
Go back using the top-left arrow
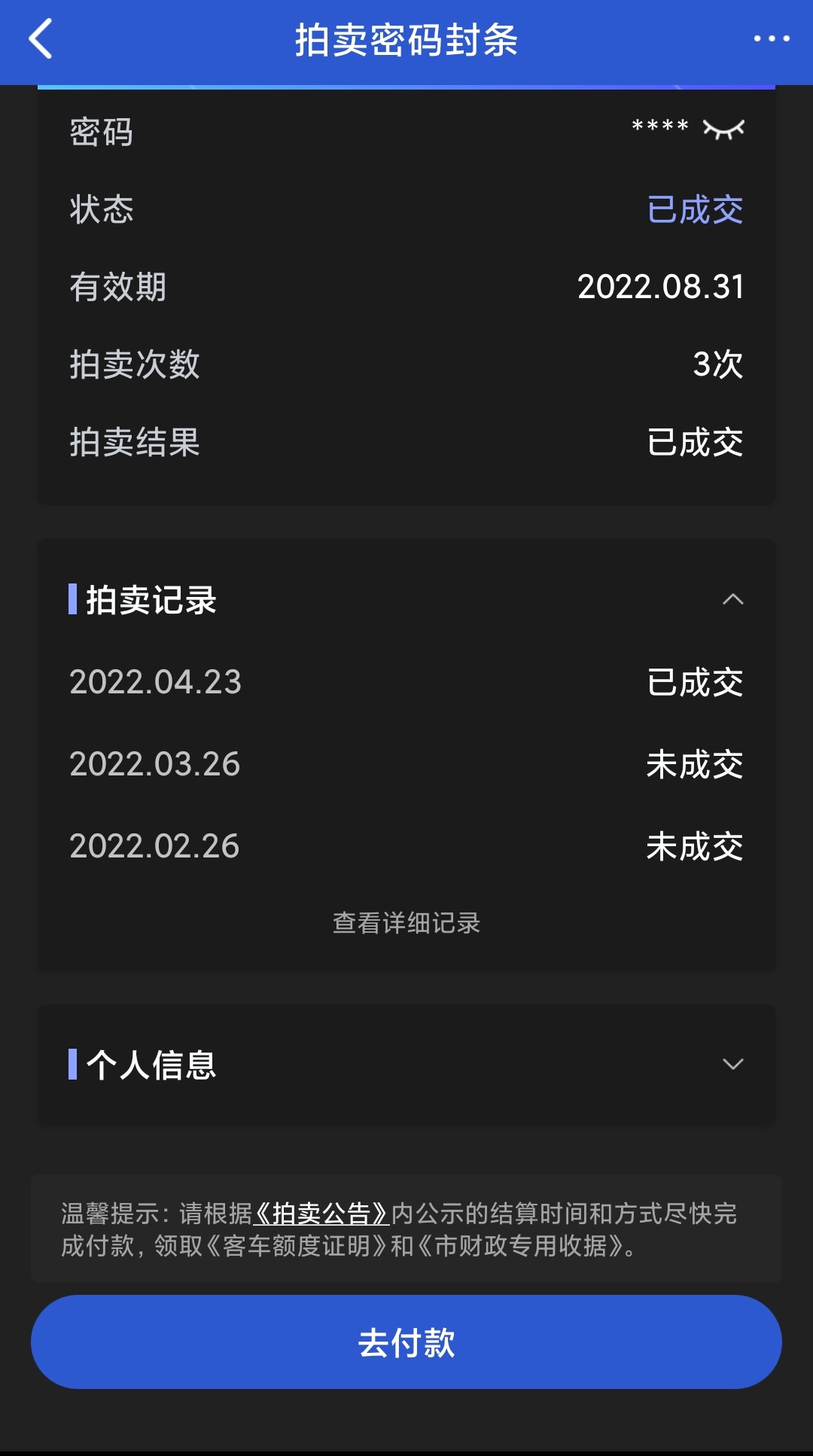click(x=41, y=39)
